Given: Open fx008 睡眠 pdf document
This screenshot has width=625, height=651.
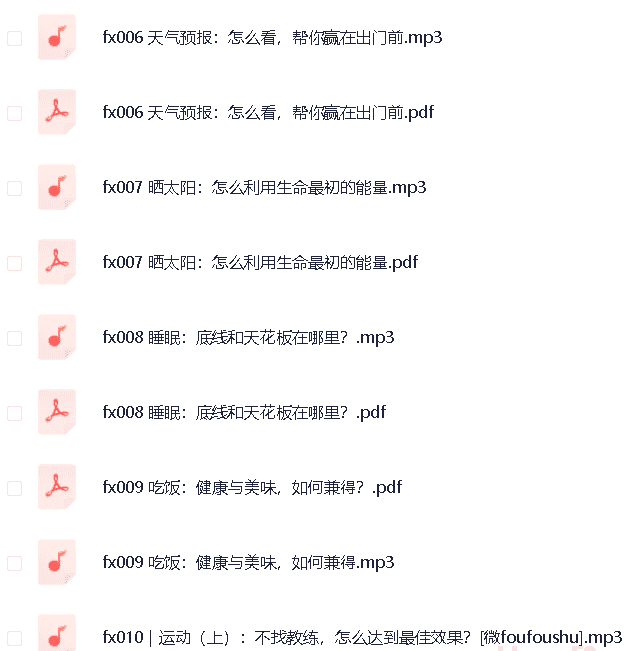Looking at the screenshot, I should (244, 413).
